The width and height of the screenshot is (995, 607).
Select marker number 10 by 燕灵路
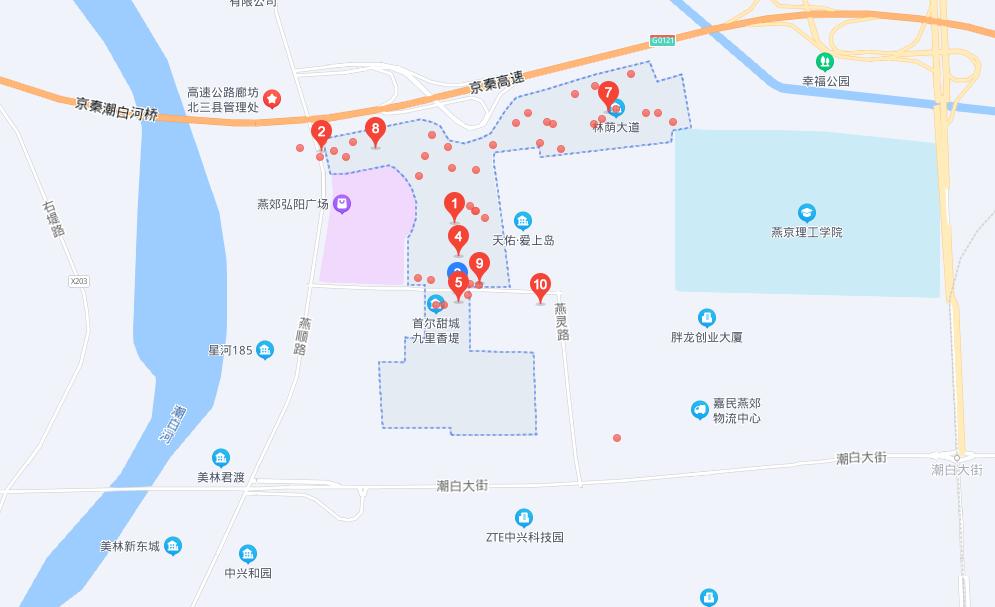[x=540, y=287]
